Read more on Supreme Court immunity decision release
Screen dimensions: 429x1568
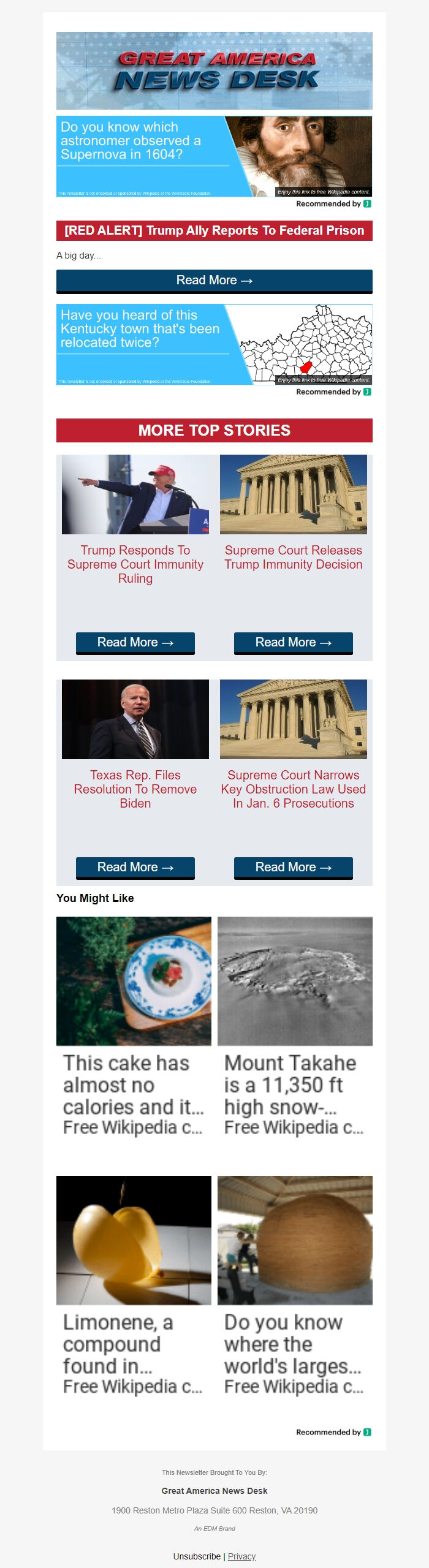[293, 642]
